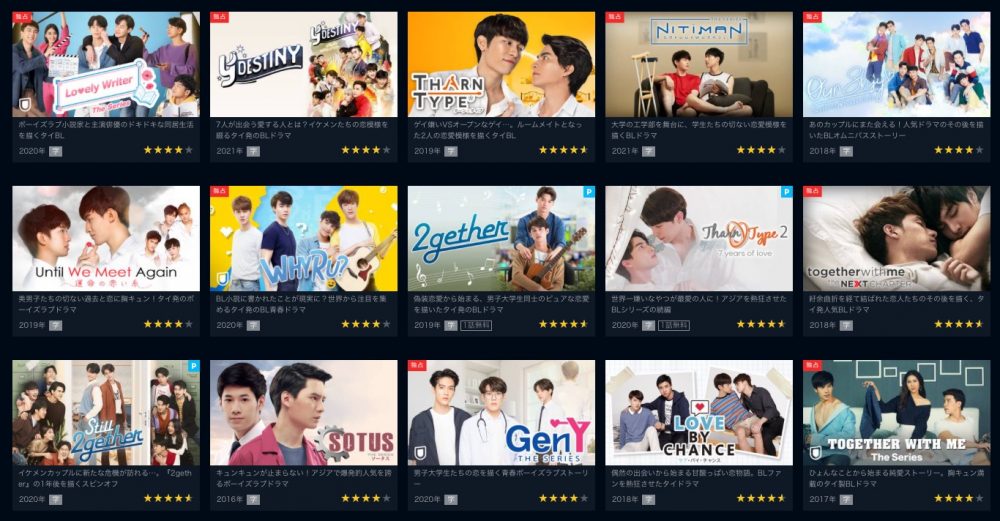The image size is (1000, 521).
Task: Open the 2gether drama card
Action: (501, 239)
